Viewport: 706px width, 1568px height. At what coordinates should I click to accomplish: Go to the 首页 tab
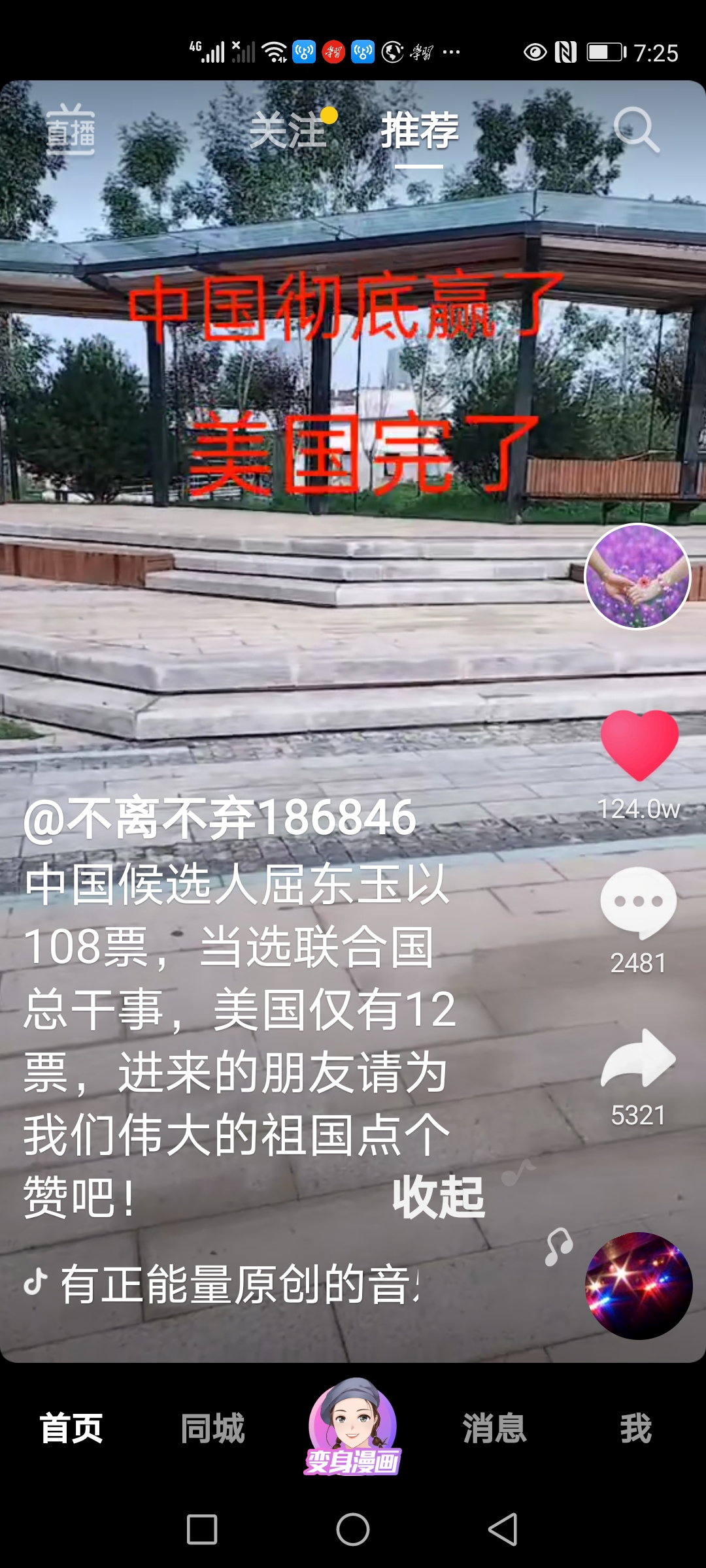coord(71,1428)
